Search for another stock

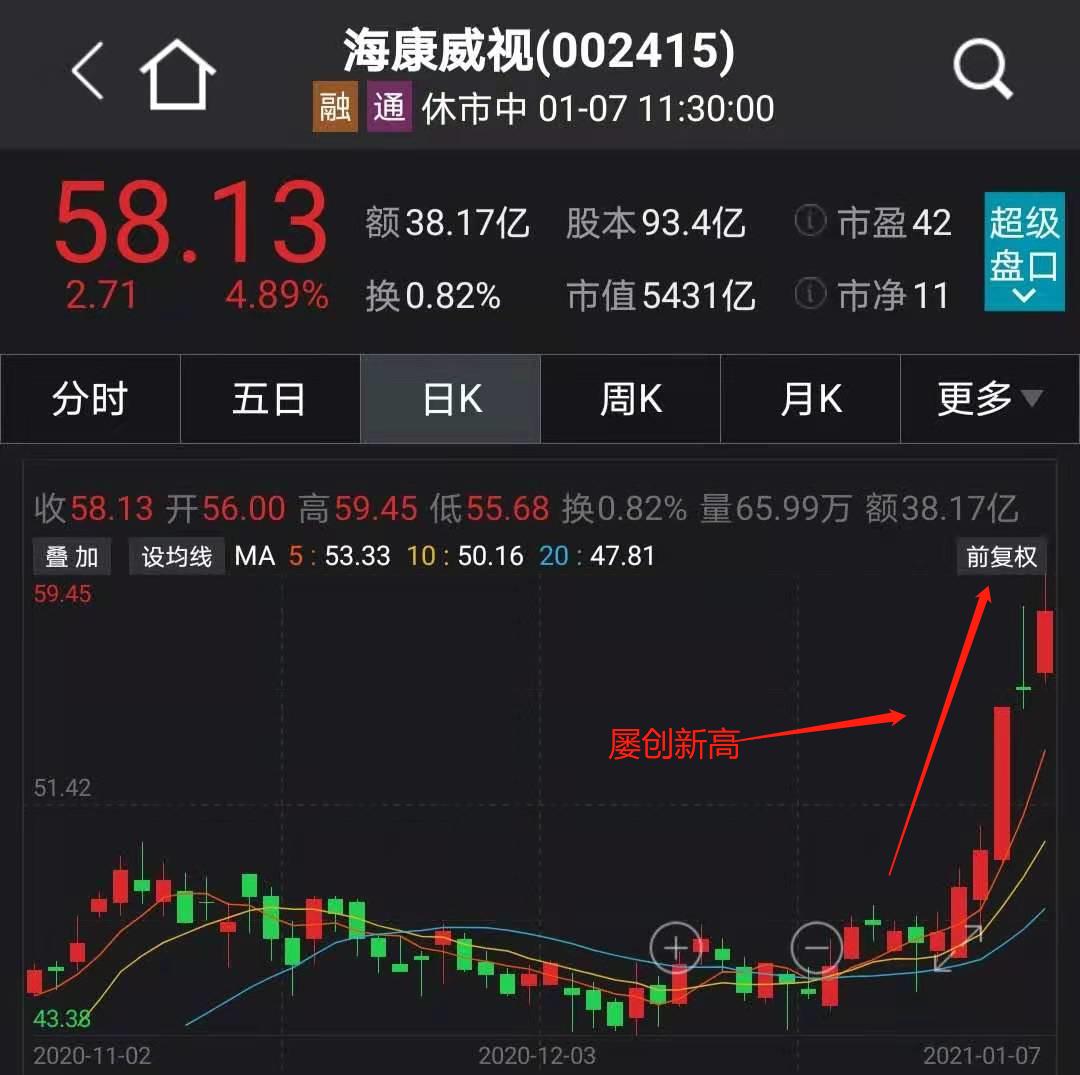(x=983, y=70)
